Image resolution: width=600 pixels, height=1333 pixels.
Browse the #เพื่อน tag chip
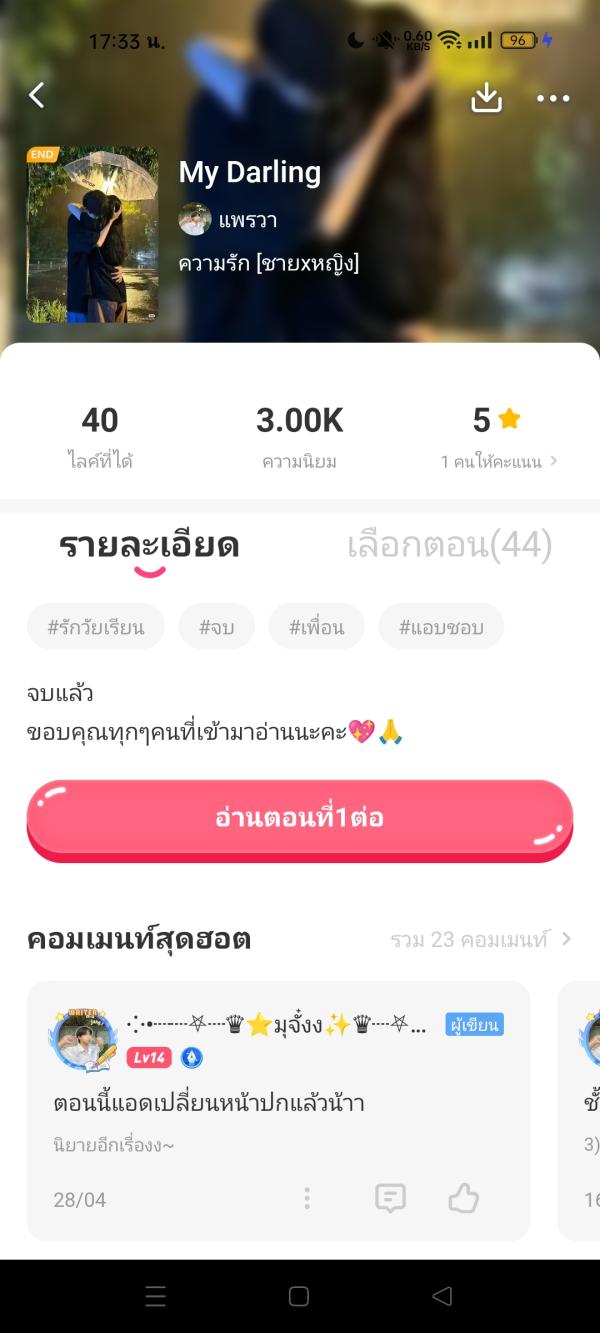pos(316,627)
